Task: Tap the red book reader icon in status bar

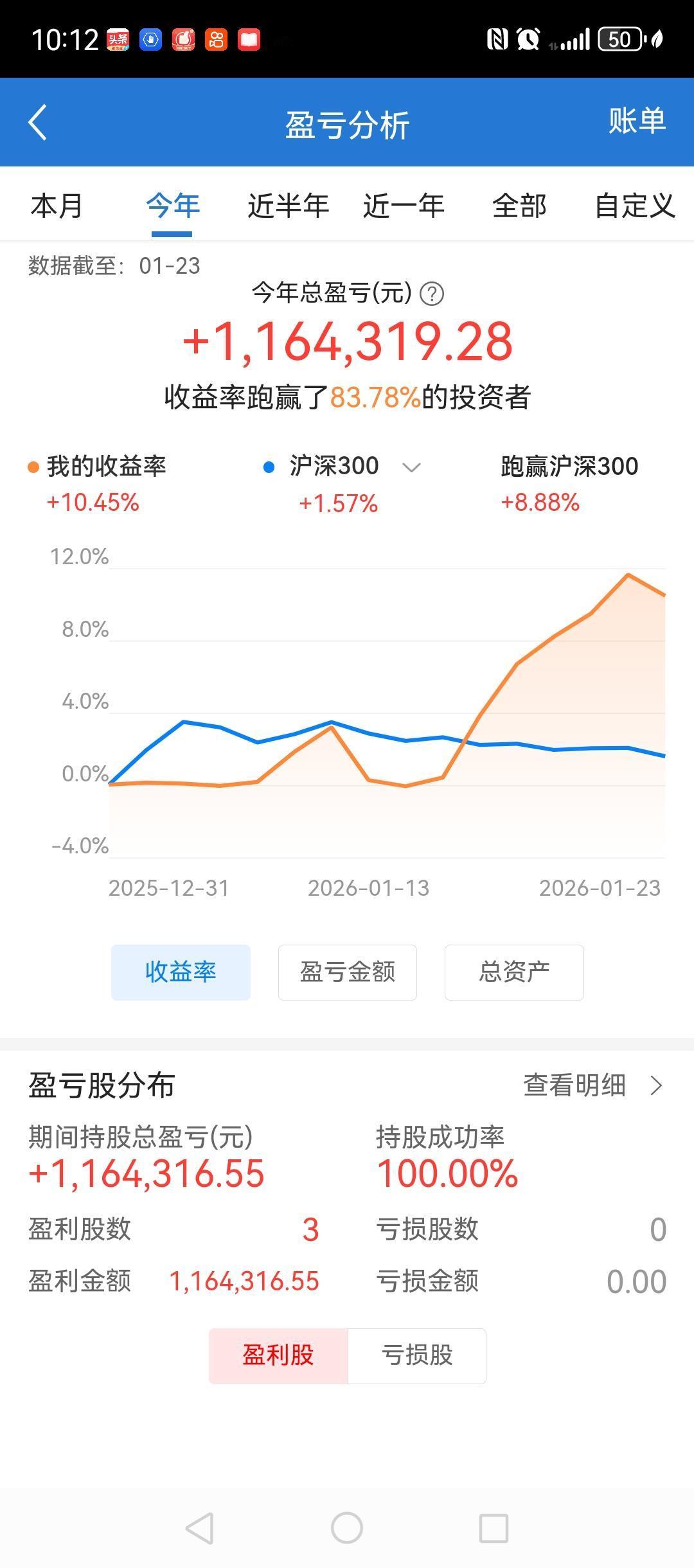Action: tap(250, 40)
